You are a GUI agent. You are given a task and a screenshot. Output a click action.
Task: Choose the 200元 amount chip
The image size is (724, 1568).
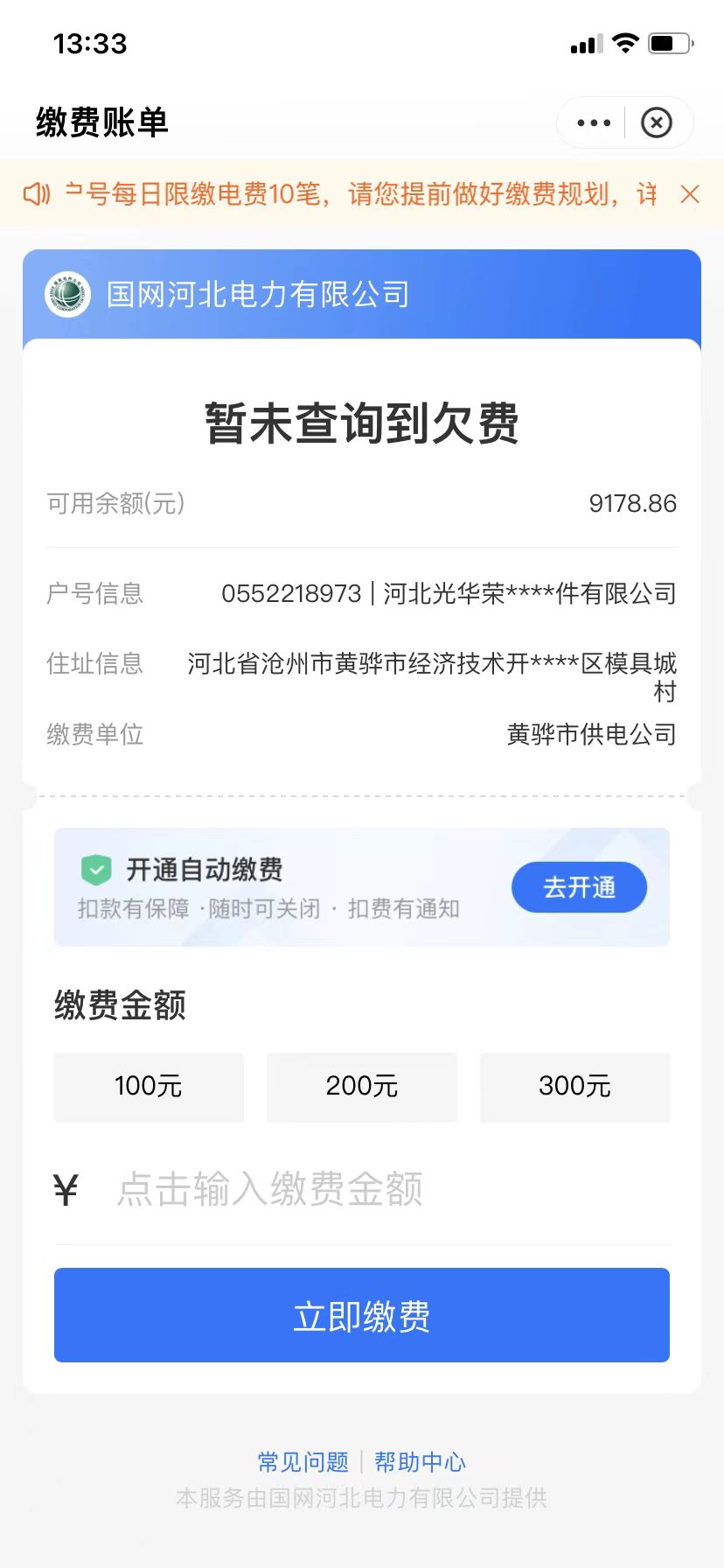point(362,1087)
